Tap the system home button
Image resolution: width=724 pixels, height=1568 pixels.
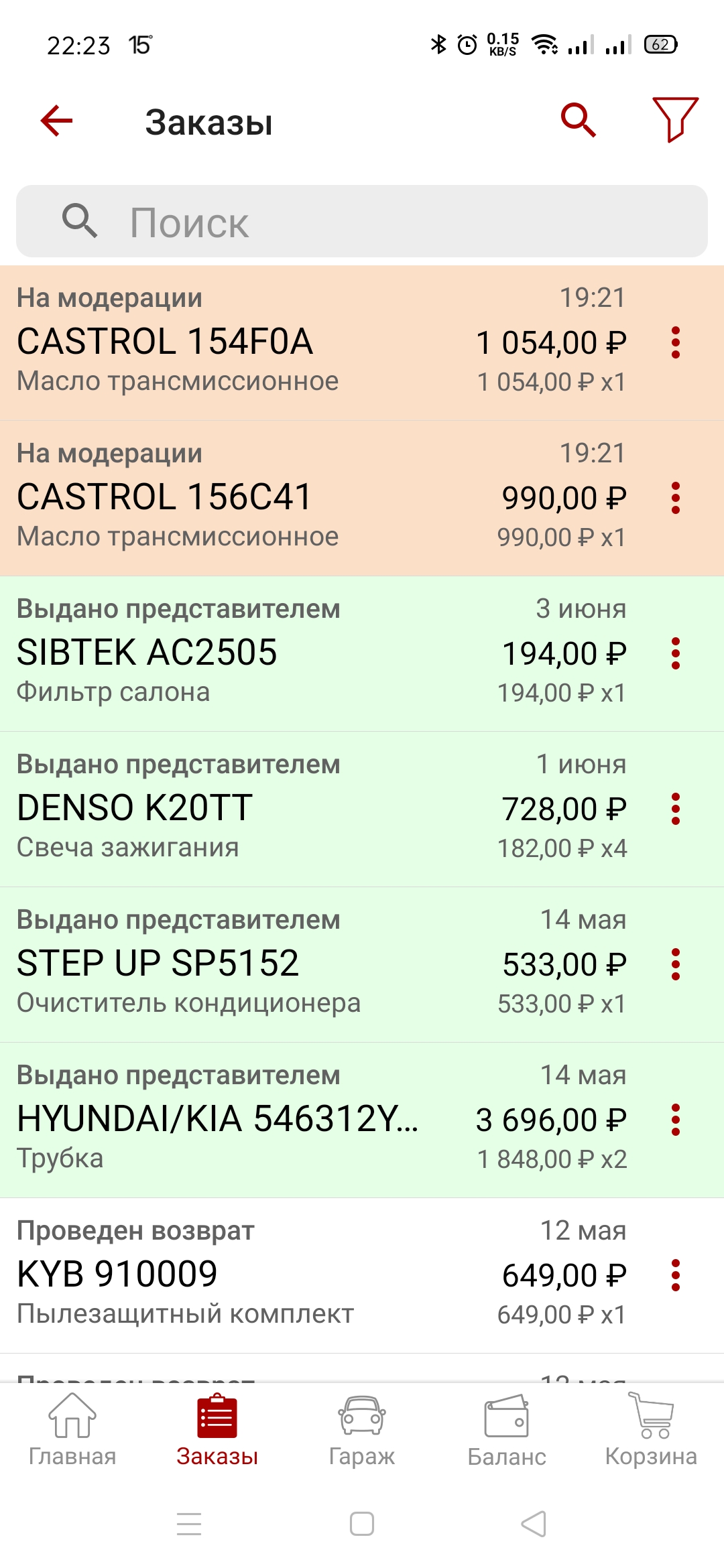click(x=362, y=1524)
